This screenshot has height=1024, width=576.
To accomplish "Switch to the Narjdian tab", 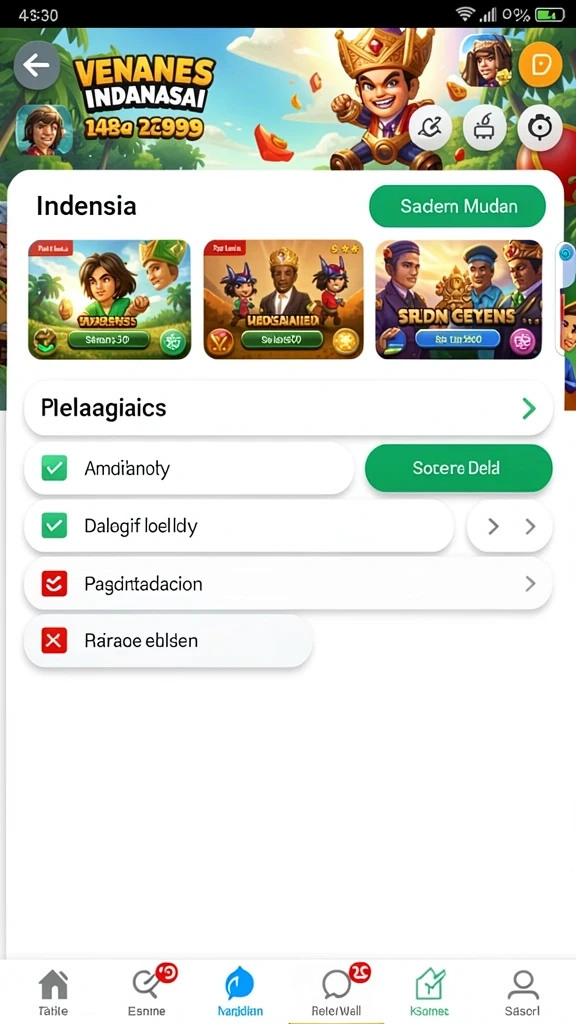I will pyautogui.click(x=240, y=993).
